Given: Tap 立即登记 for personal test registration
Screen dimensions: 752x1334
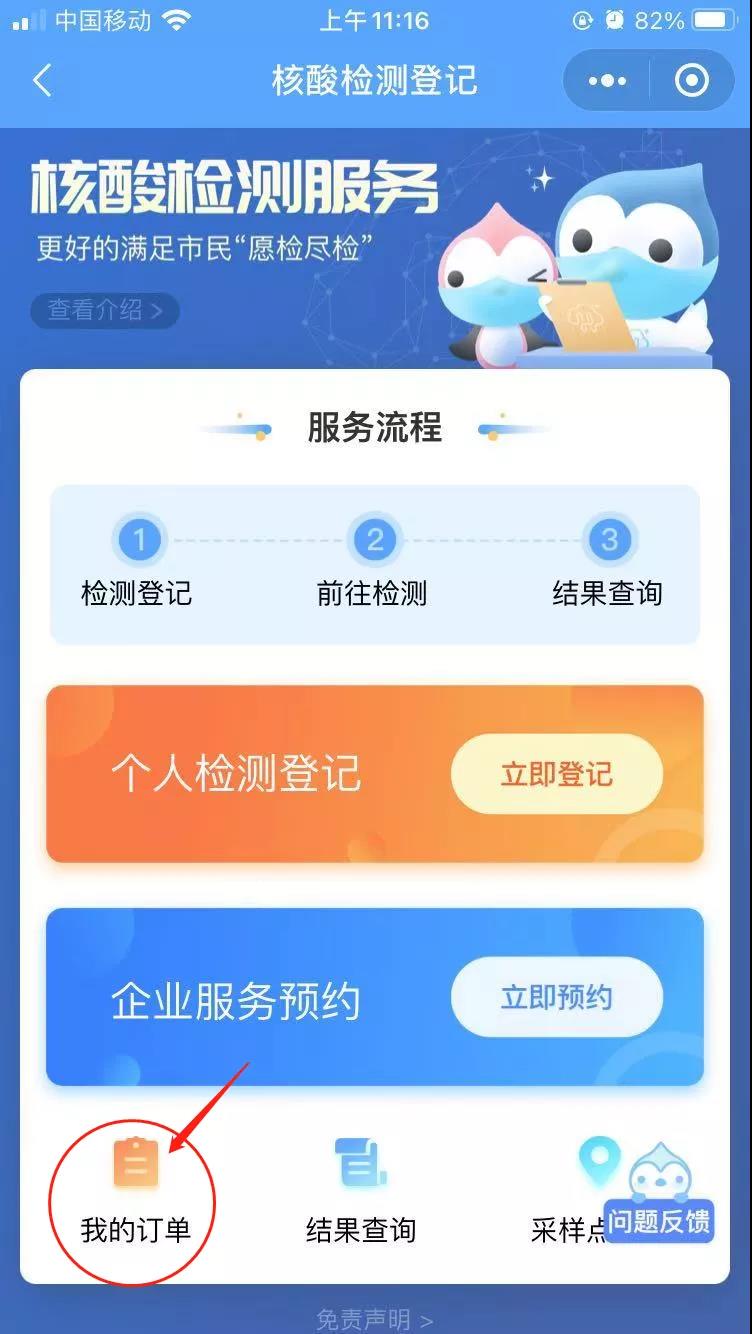Looking at the screenshot, I should click(x=556, y=774).
